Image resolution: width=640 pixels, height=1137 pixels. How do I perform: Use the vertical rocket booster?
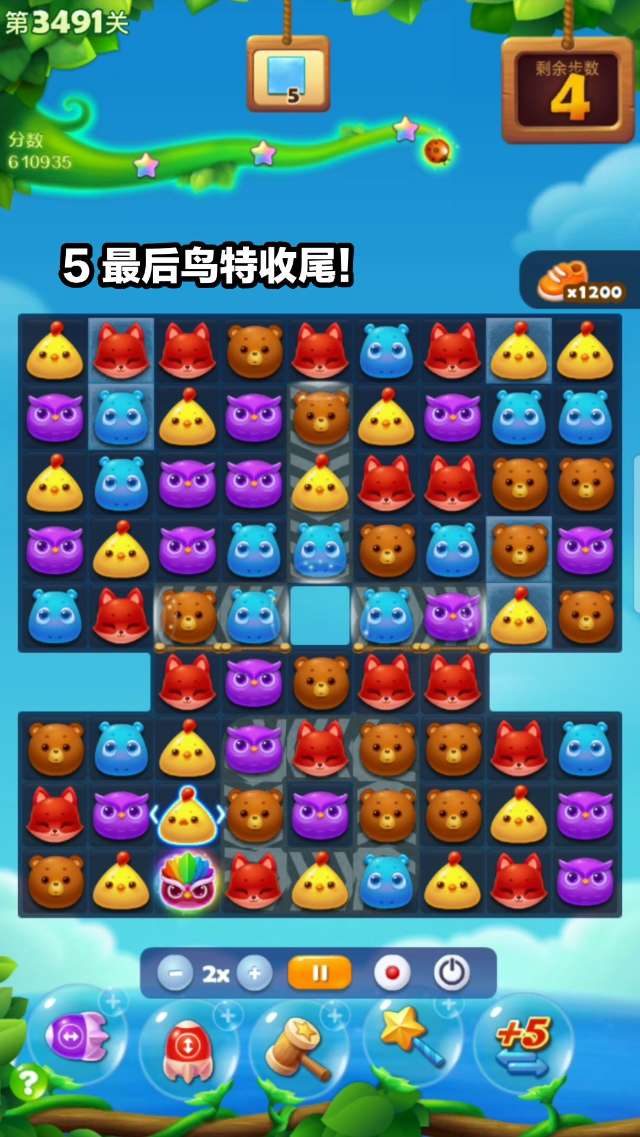[x=187, y=1047]
